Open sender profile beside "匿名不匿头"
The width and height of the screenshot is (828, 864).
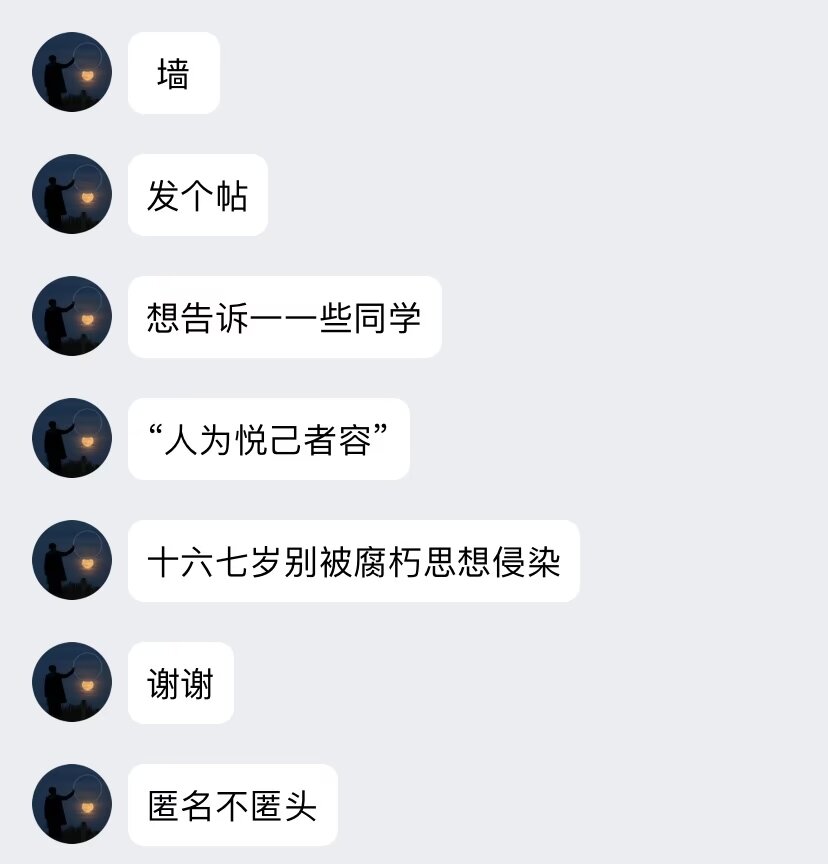click(72, 804)
